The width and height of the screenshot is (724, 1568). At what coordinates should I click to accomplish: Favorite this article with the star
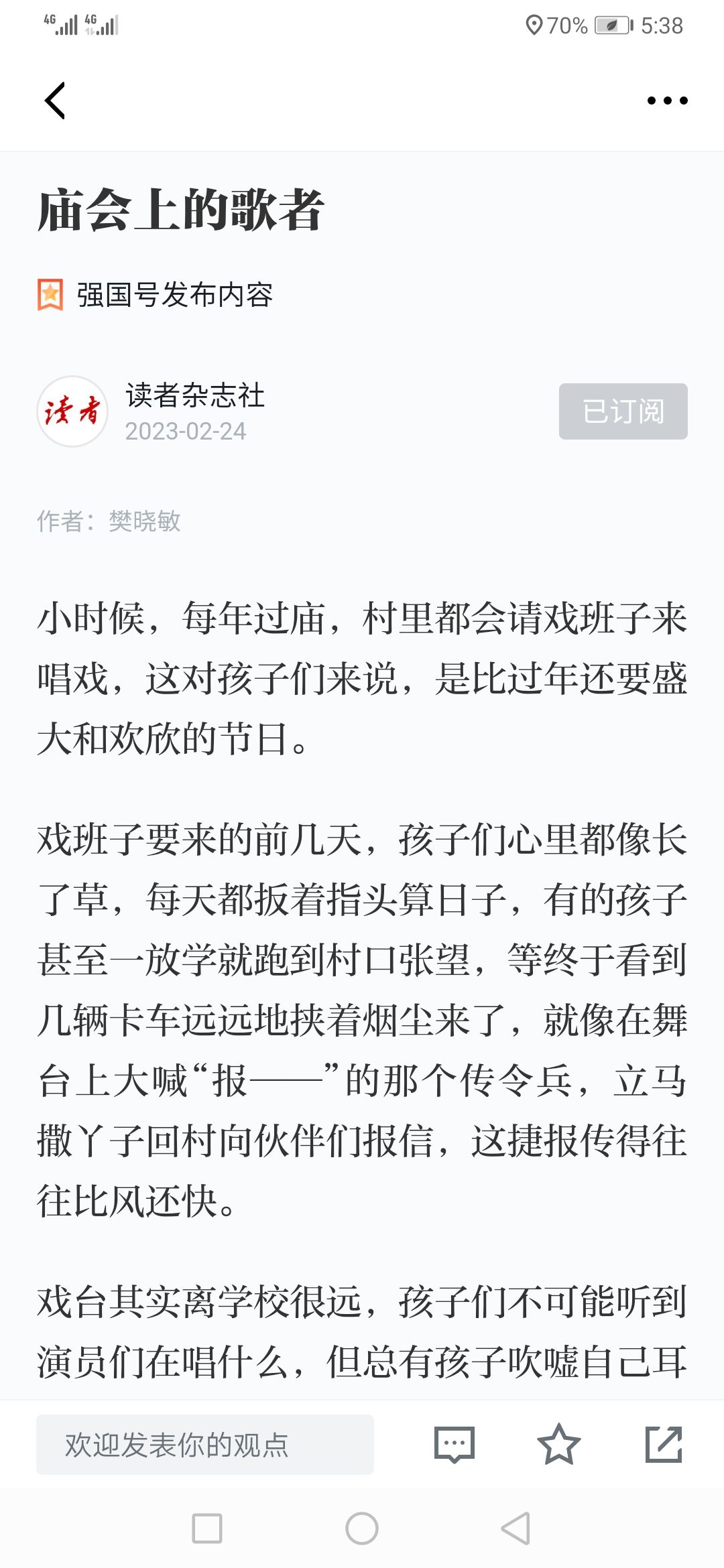coord(558,1445)
